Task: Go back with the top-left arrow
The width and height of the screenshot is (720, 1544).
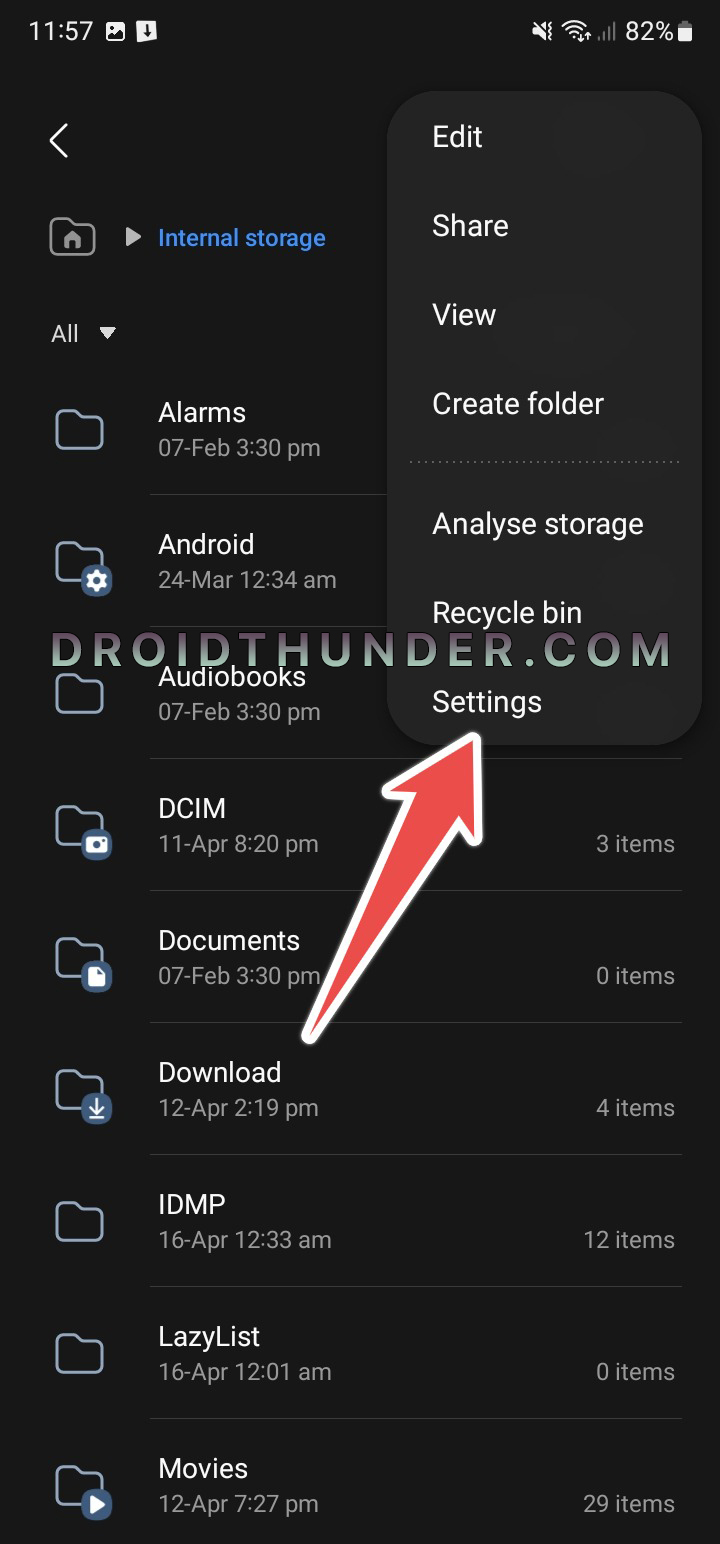Action: (60, 141)
